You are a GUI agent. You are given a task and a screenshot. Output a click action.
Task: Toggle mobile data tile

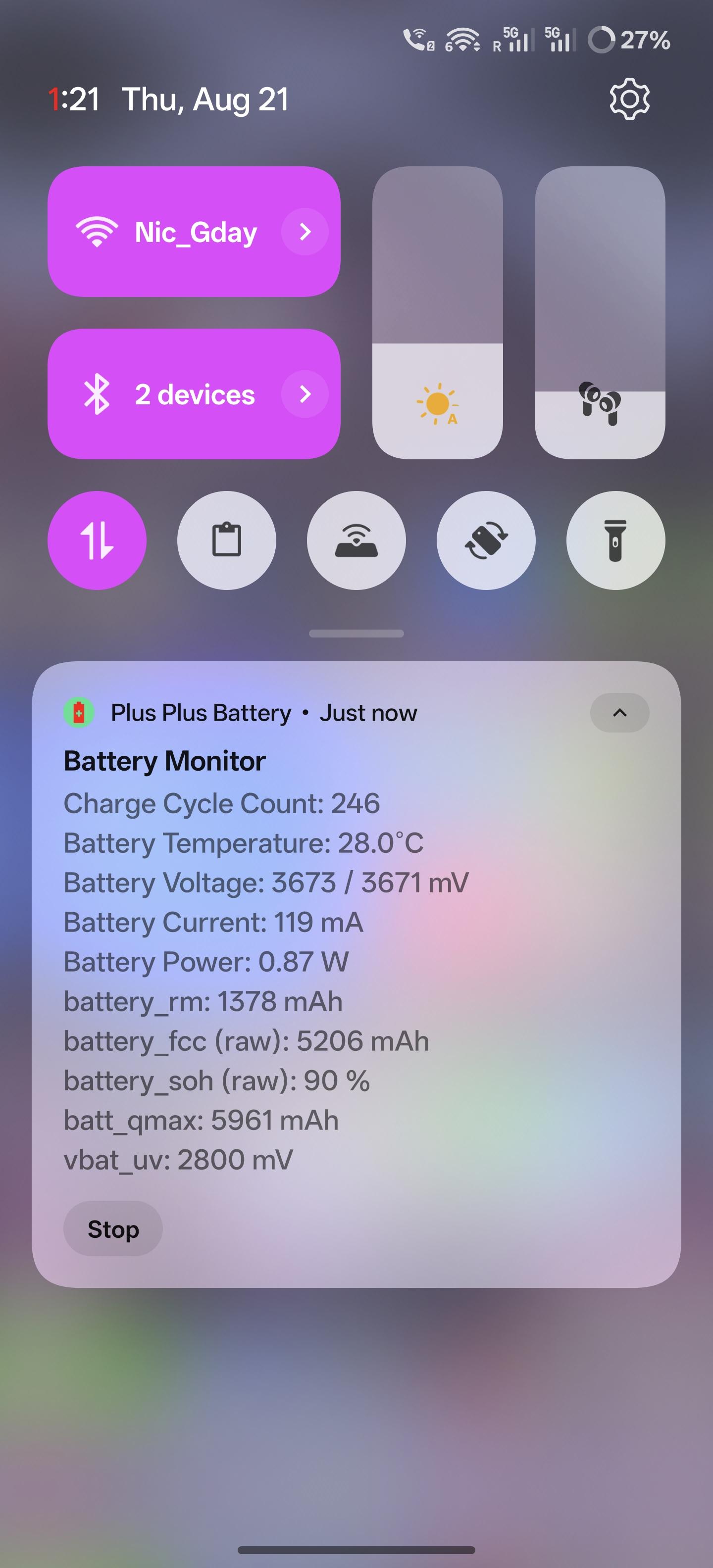(97, 540)
